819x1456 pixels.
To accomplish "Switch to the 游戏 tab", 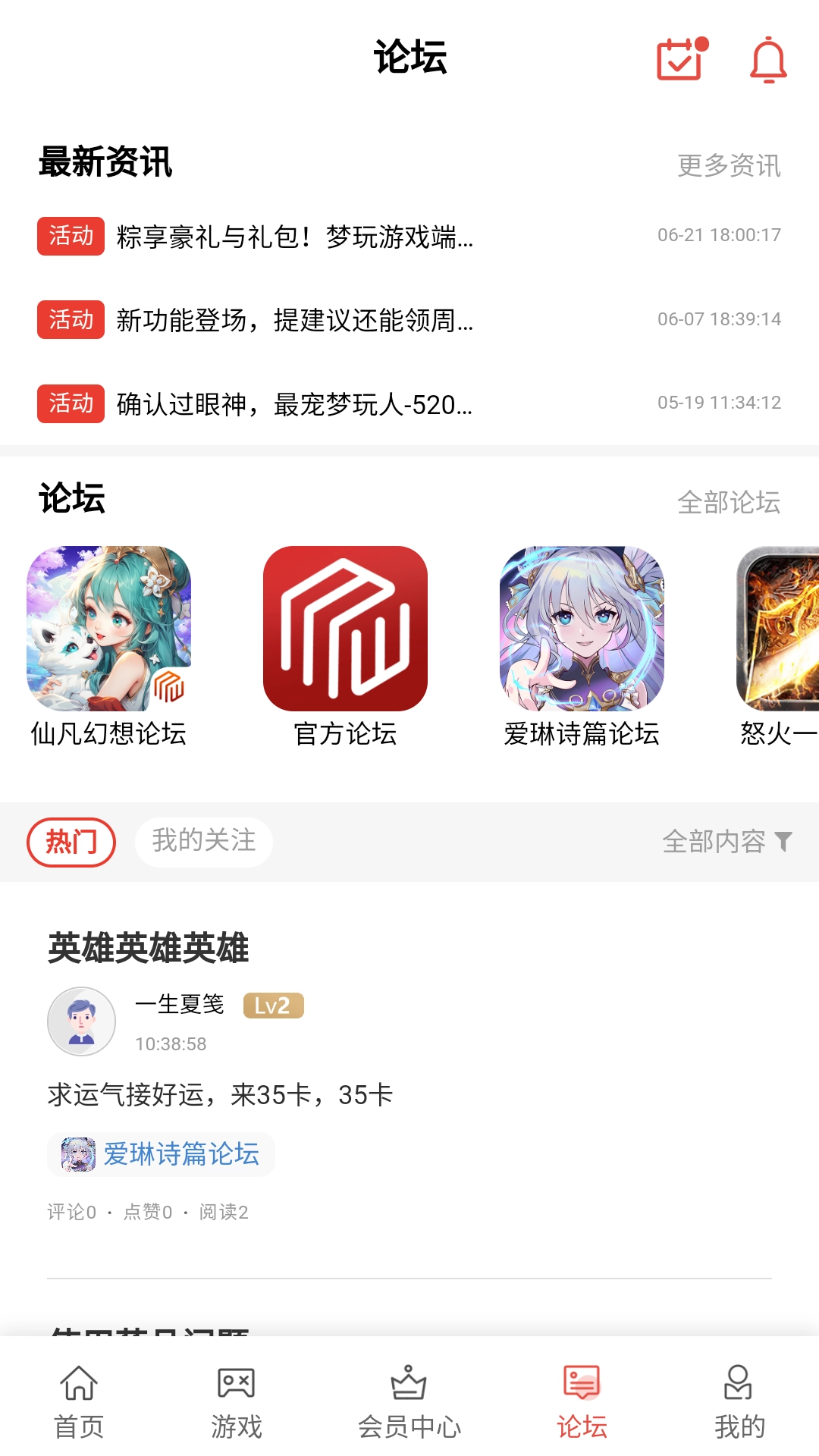I will tap(237, 1401).
